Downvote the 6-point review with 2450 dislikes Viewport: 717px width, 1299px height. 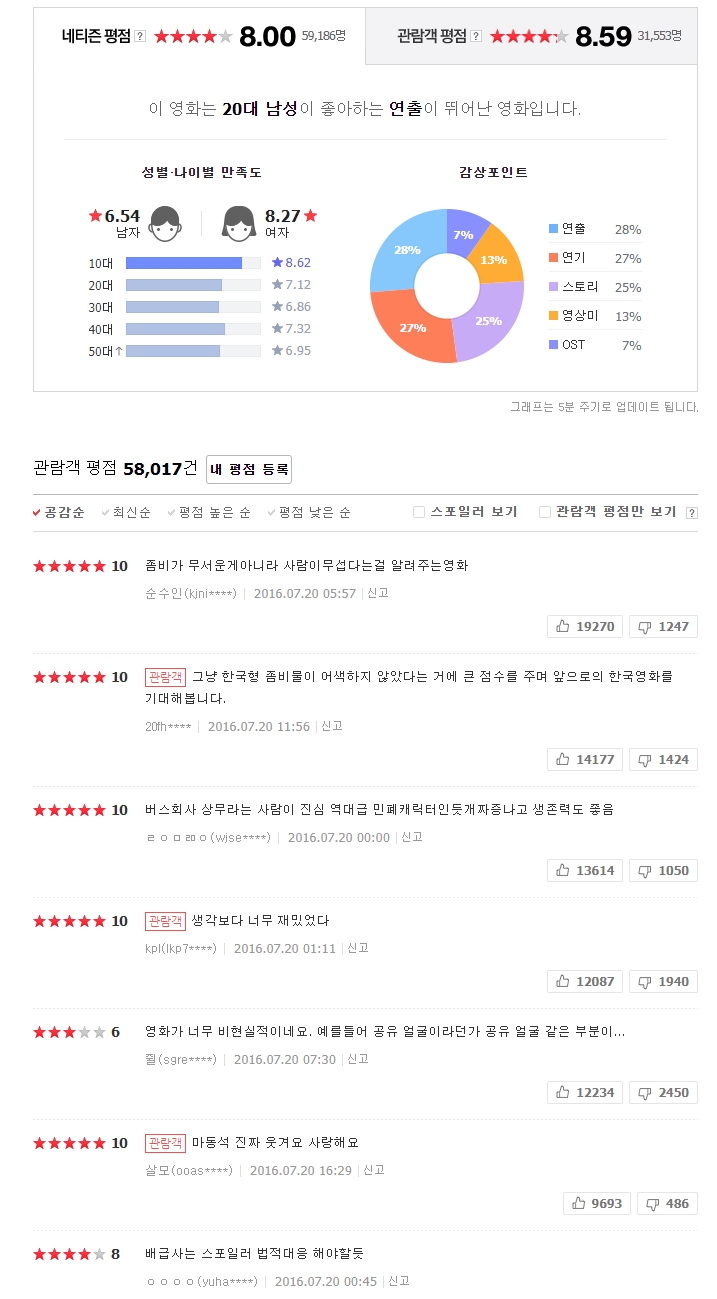coord(664,1092)
